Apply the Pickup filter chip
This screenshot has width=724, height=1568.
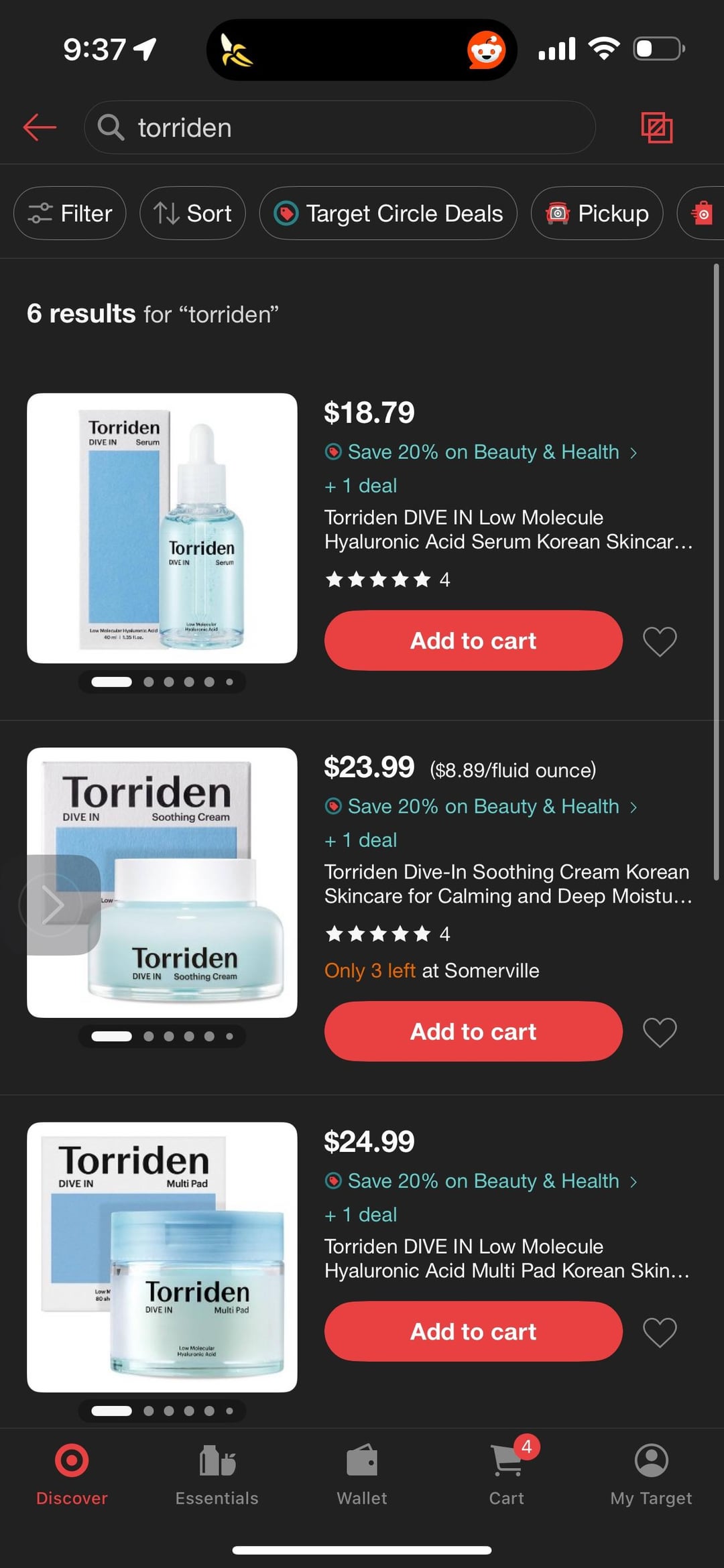(x=597, y=213)
